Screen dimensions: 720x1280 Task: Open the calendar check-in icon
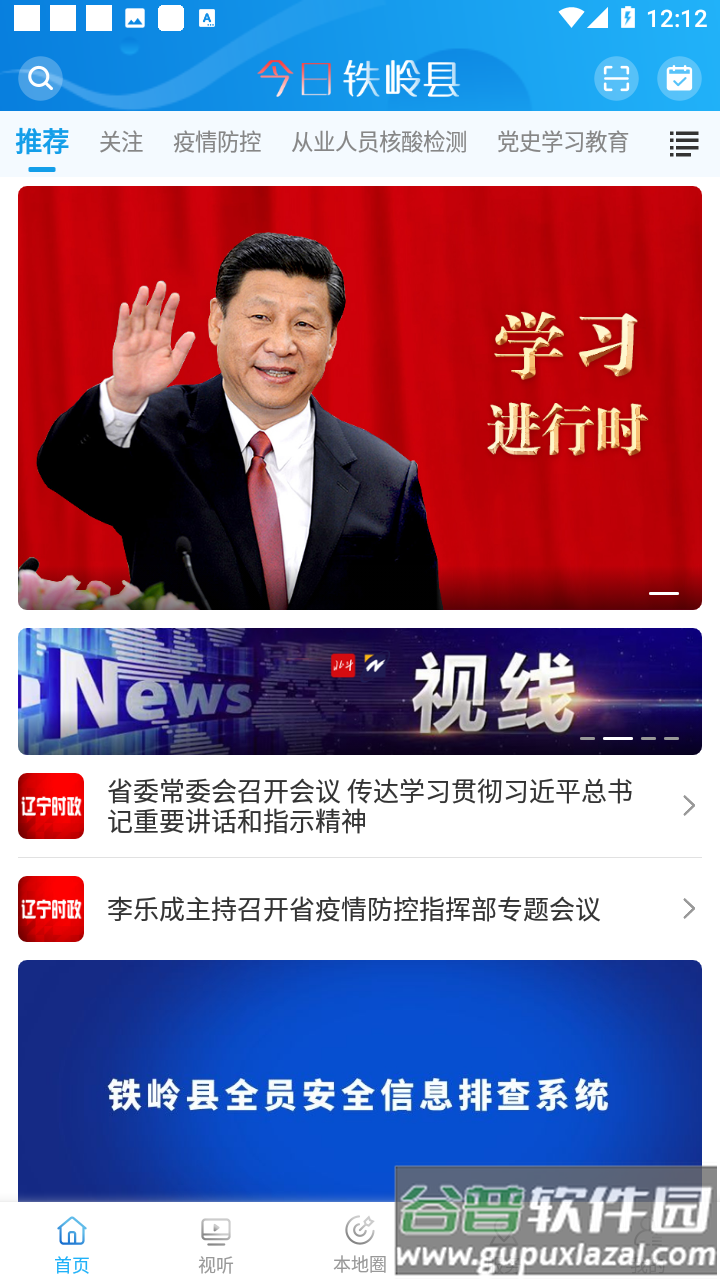(679, 78)
